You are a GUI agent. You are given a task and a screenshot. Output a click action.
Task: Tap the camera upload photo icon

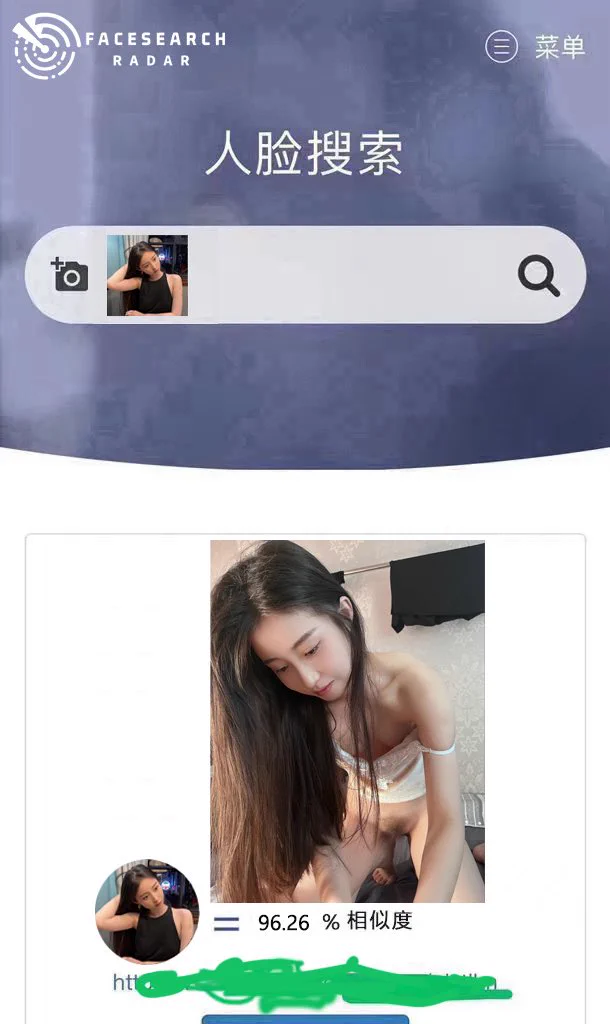pyautogui.click(x=70, y=274)
